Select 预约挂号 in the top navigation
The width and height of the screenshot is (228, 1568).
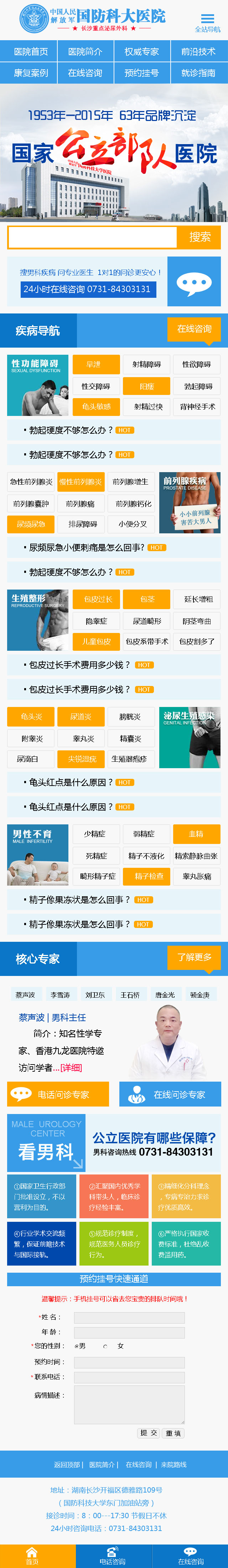point(141,73)
